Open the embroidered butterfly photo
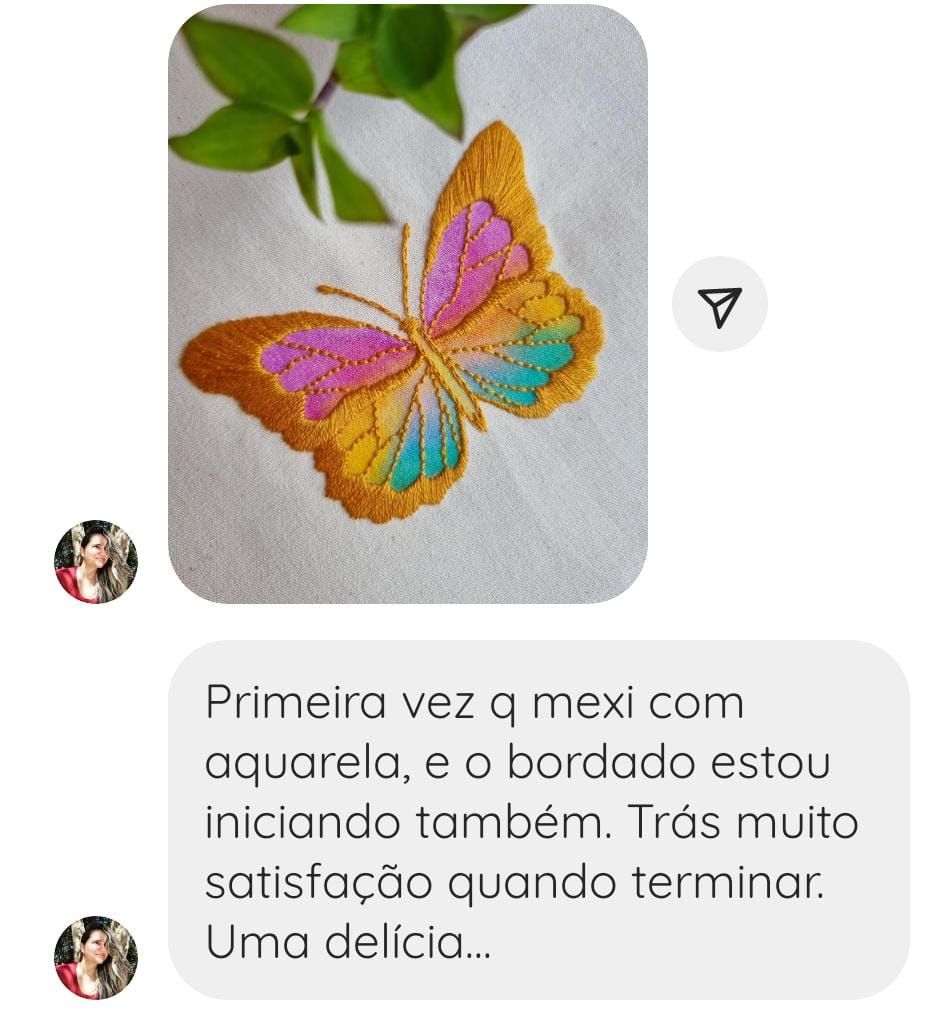The height and width of the screenshot is (1013, 926). tap(407, 304)
